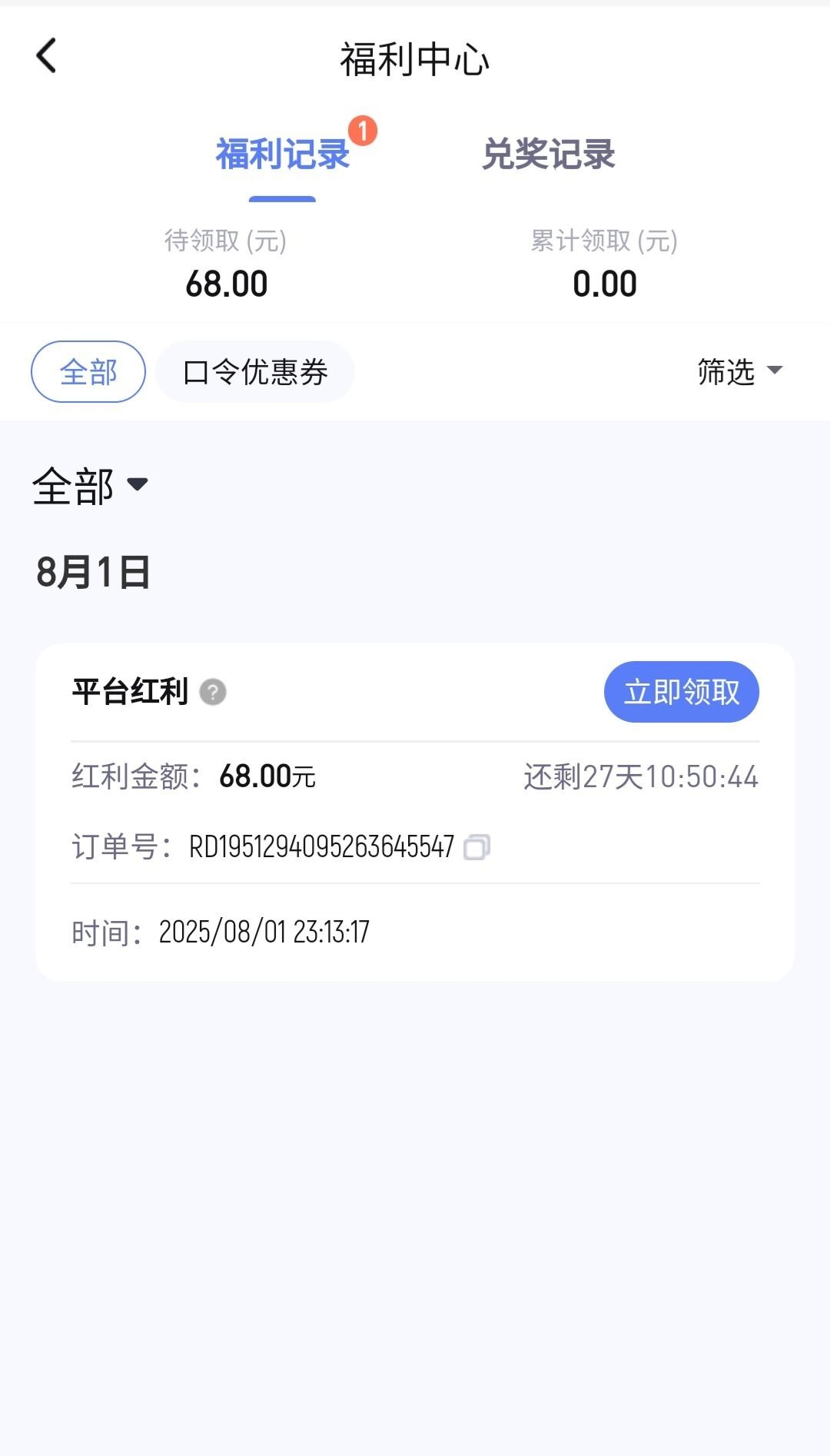Tap the 累计领取 amount 0.00

(603, 283)
